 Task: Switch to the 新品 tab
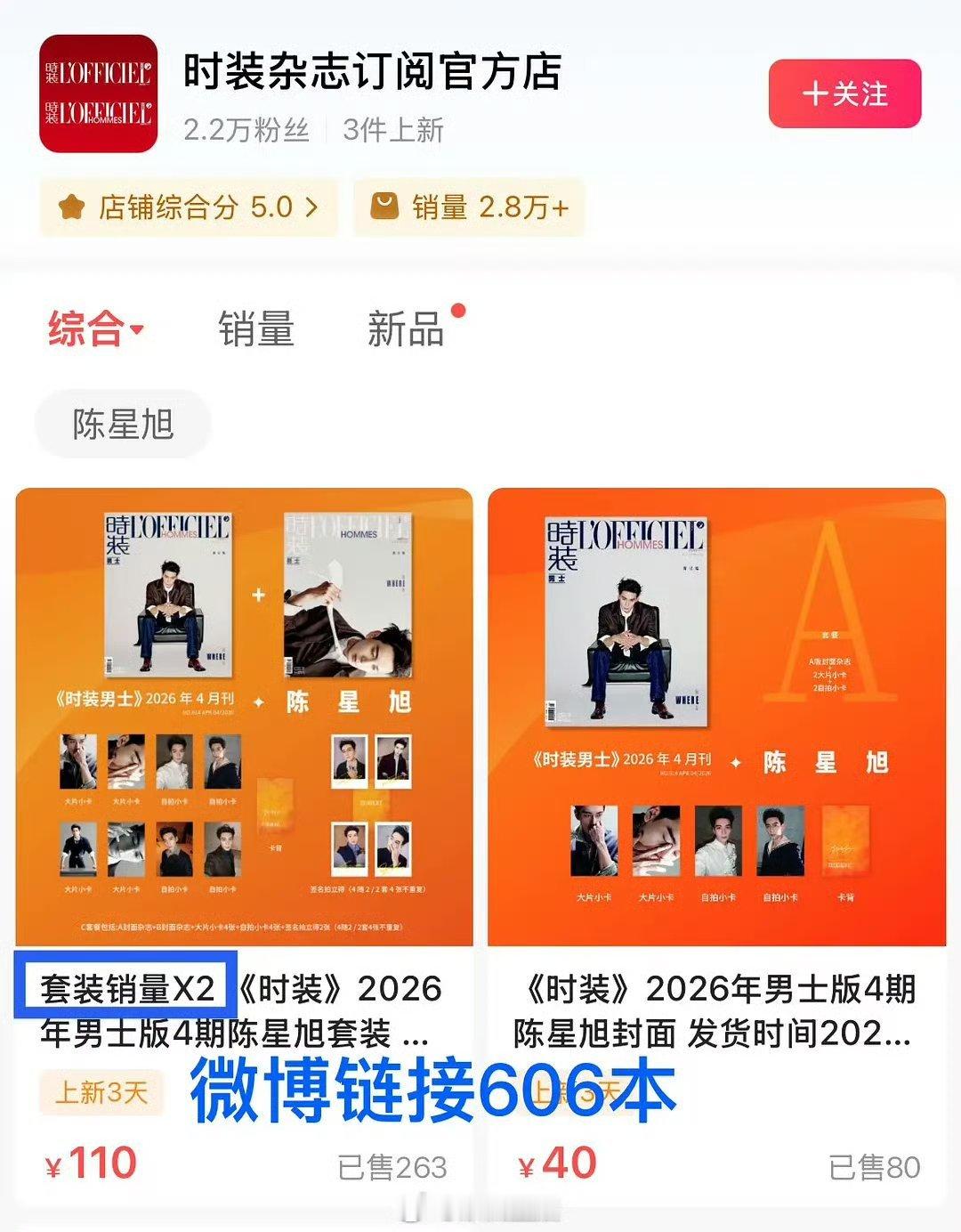click(x=407, y=328)
